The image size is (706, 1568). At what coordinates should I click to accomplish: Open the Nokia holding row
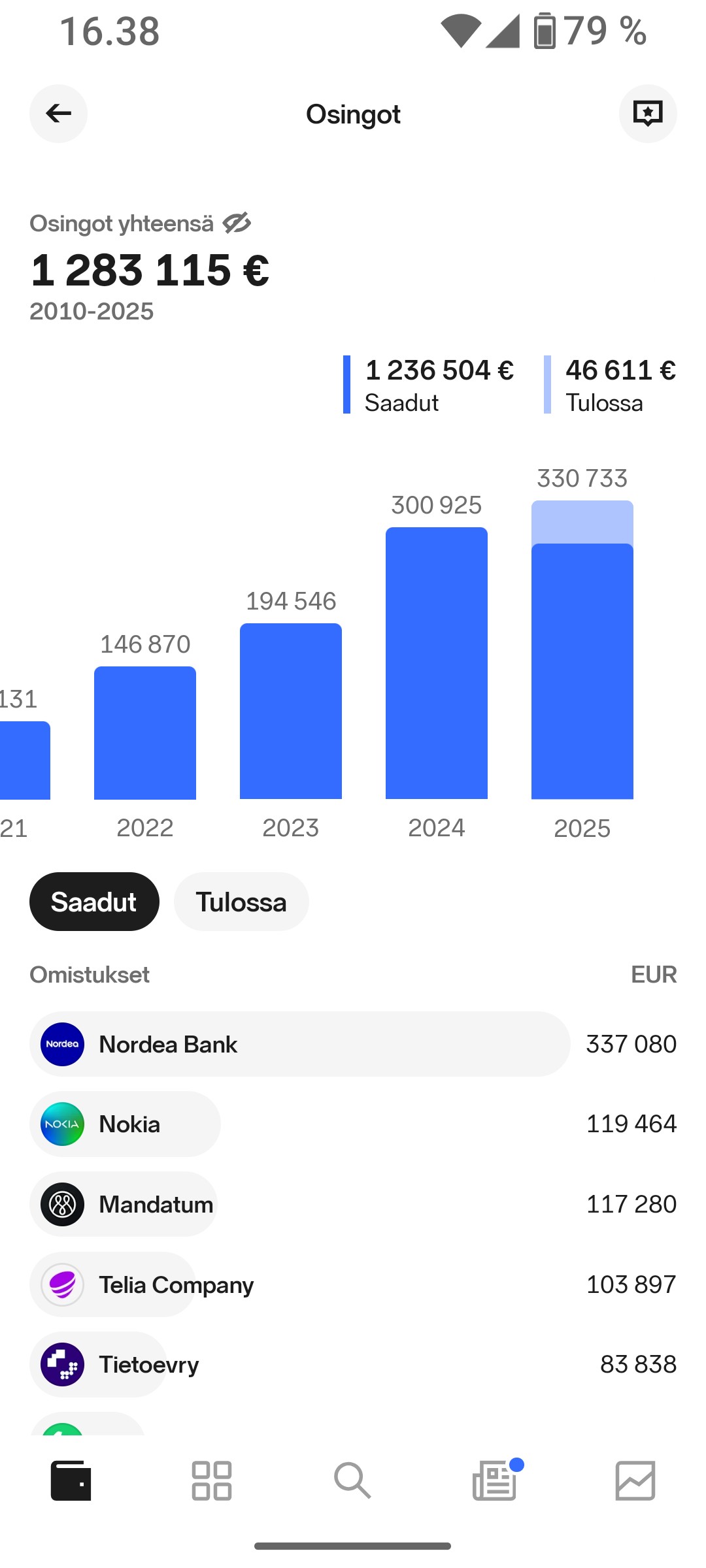pyautogui.click(x=353, y=1124)
